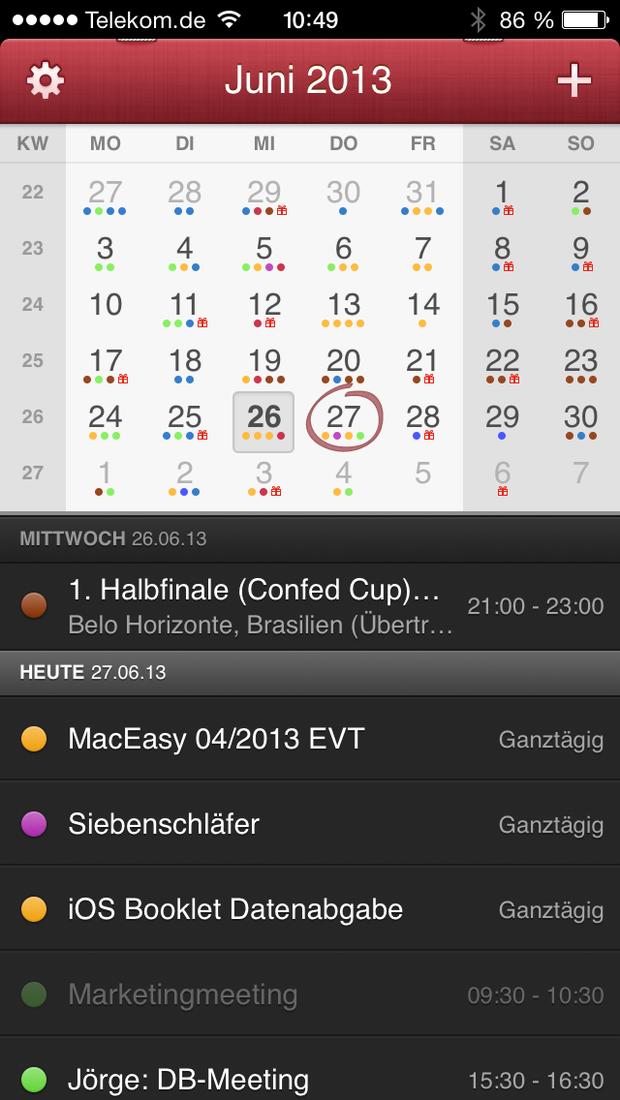
Task: Add a new event with the plus icon
Action: click(574, 81)
